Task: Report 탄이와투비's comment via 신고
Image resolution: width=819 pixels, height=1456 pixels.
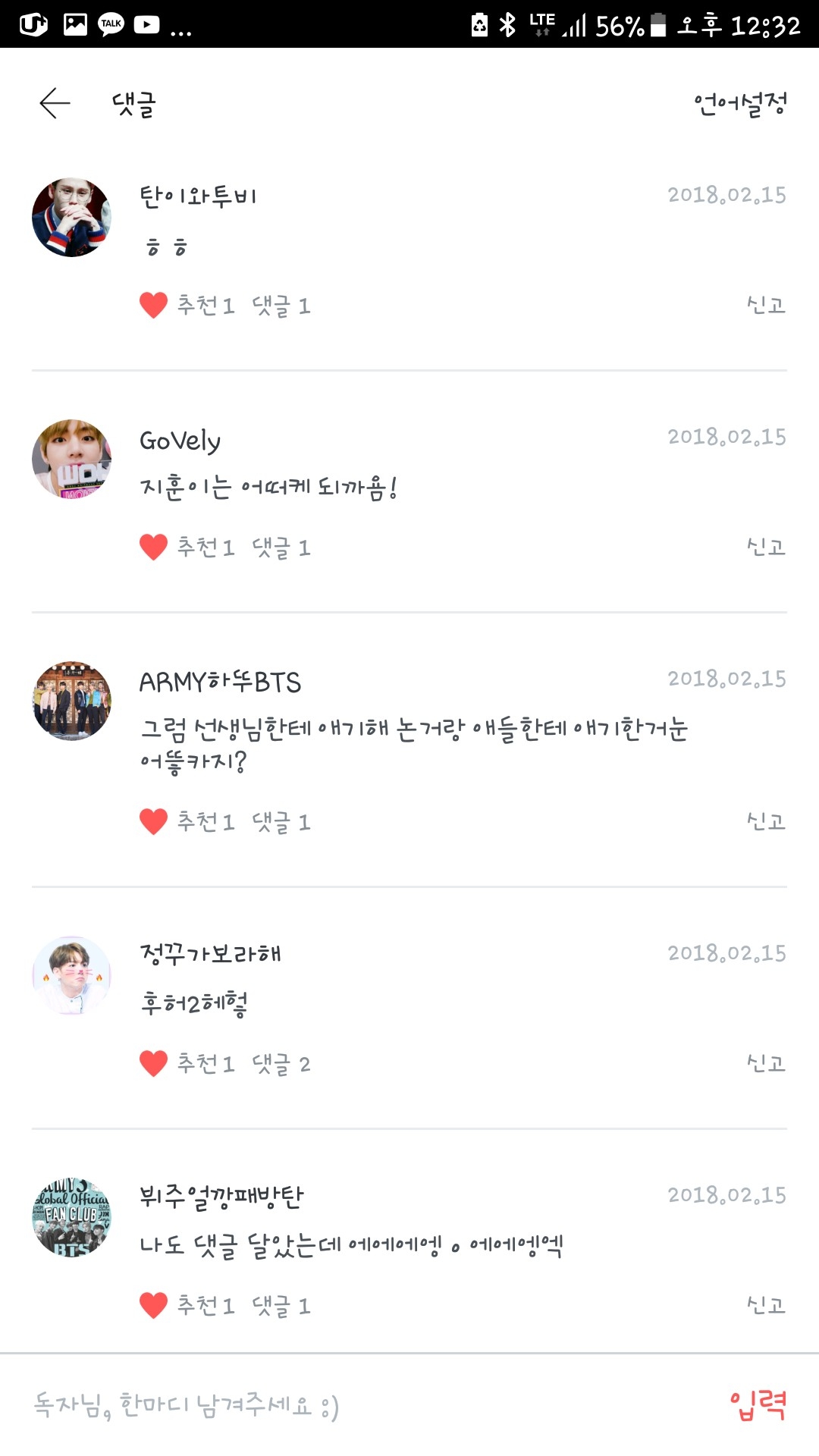Action: pos(766,306)
